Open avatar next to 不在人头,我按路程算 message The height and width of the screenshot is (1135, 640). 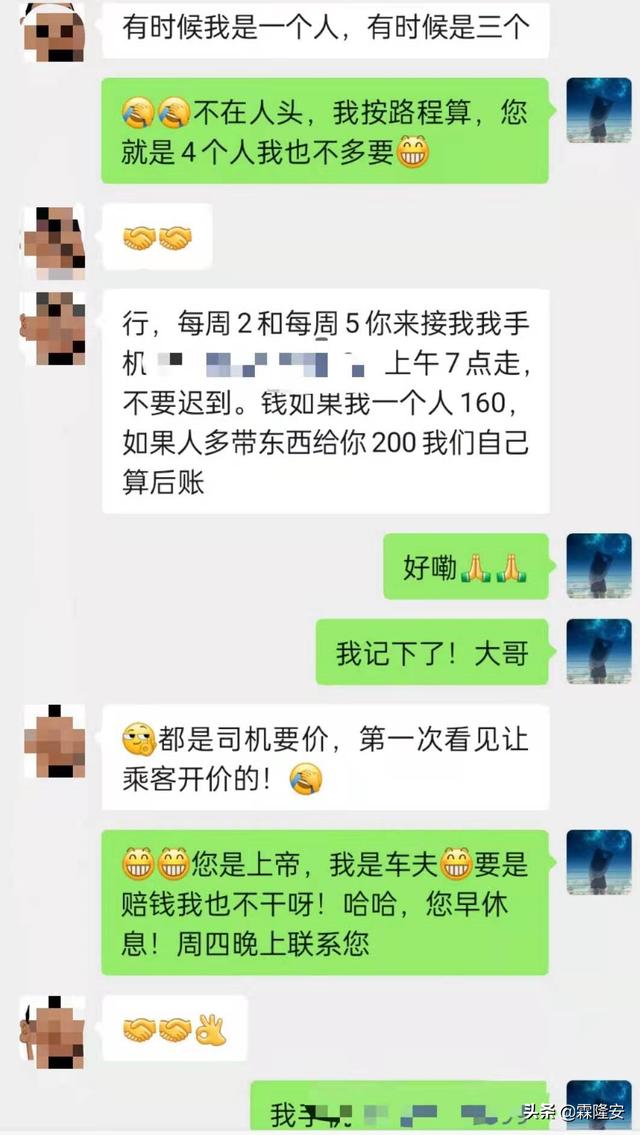coord(599,110)
